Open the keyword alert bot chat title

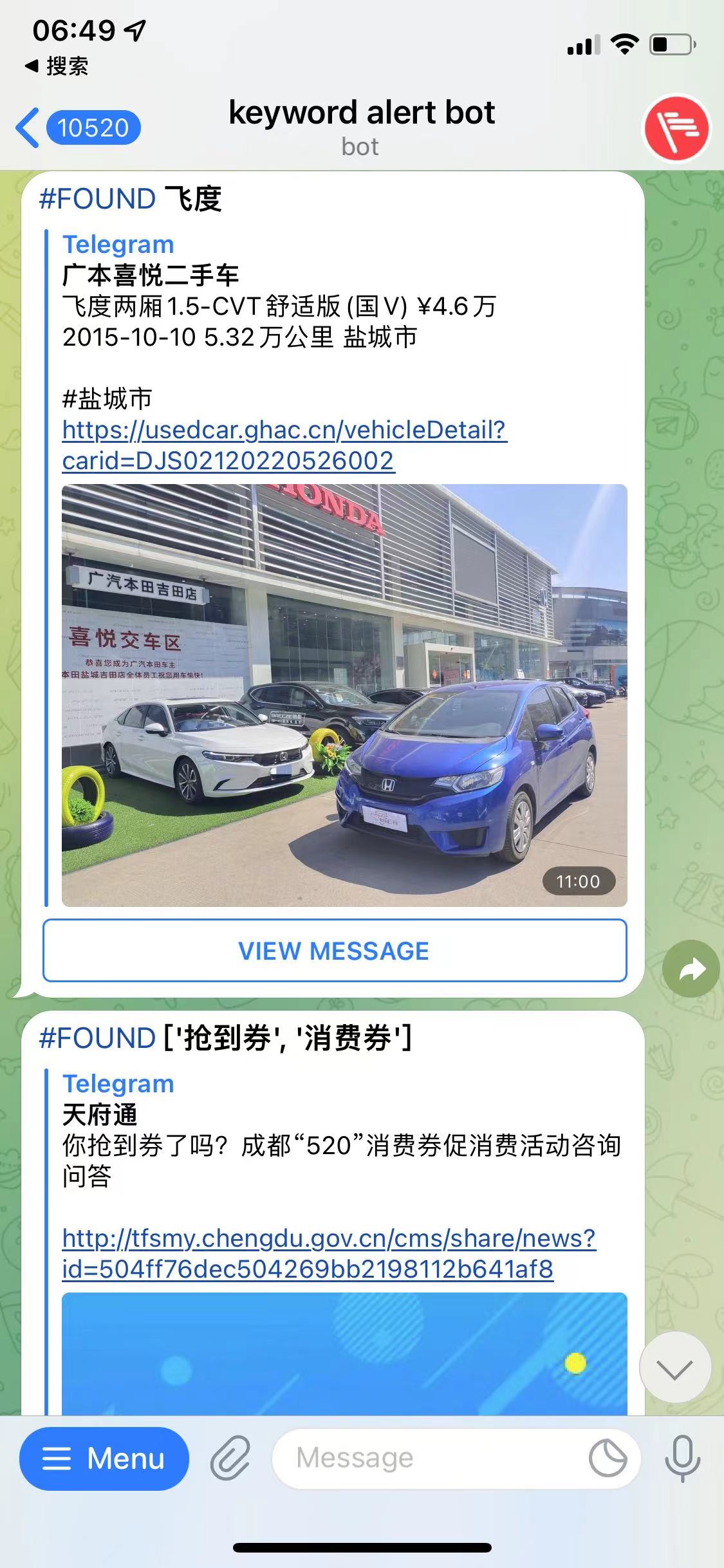point(362,113)
